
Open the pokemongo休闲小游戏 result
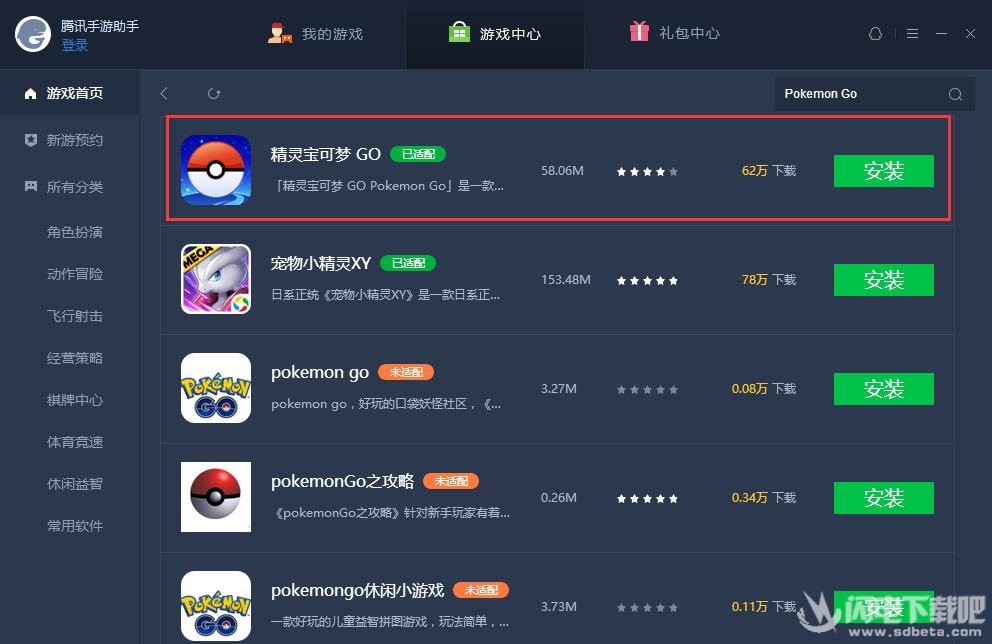(x=357, y=590)
